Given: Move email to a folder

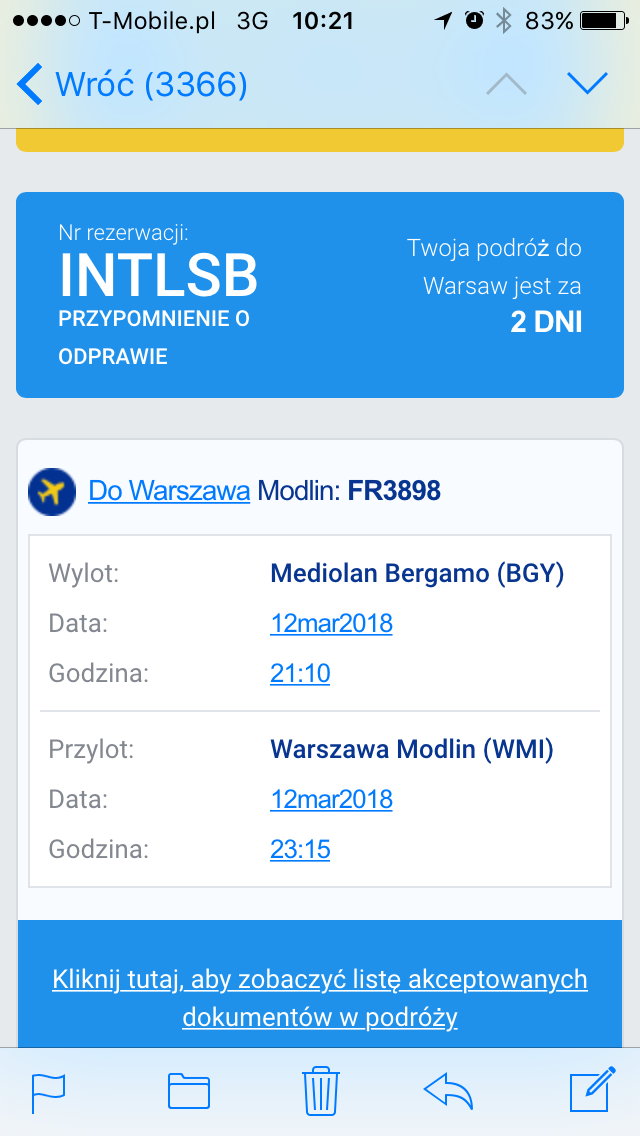Looking at the screenshot, I should 189,1092.
